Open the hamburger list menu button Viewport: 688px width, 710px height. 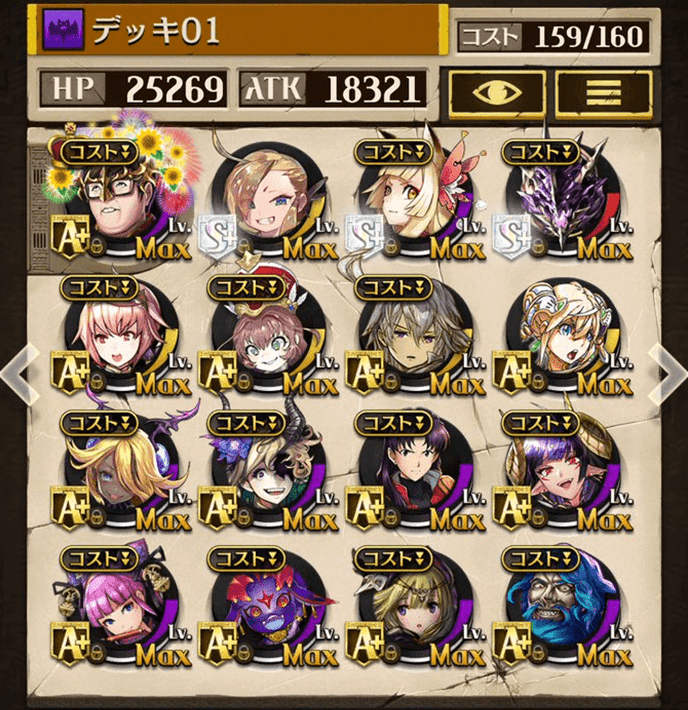click(603, 92)
